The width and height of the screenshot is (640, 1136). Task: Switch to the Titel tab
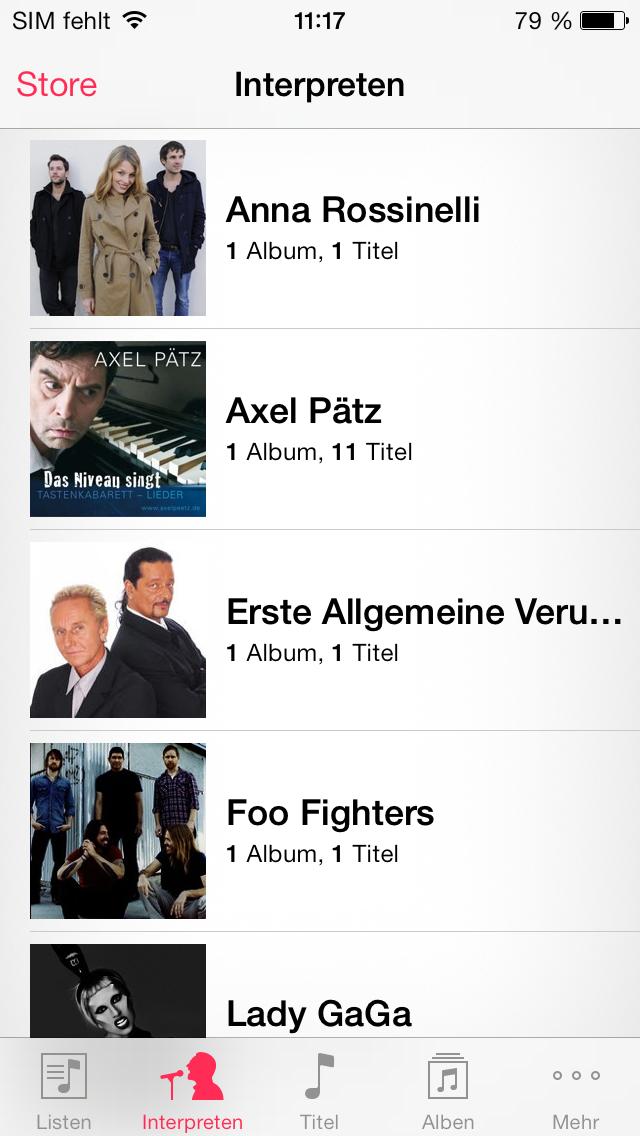(x=320, y=1089)
